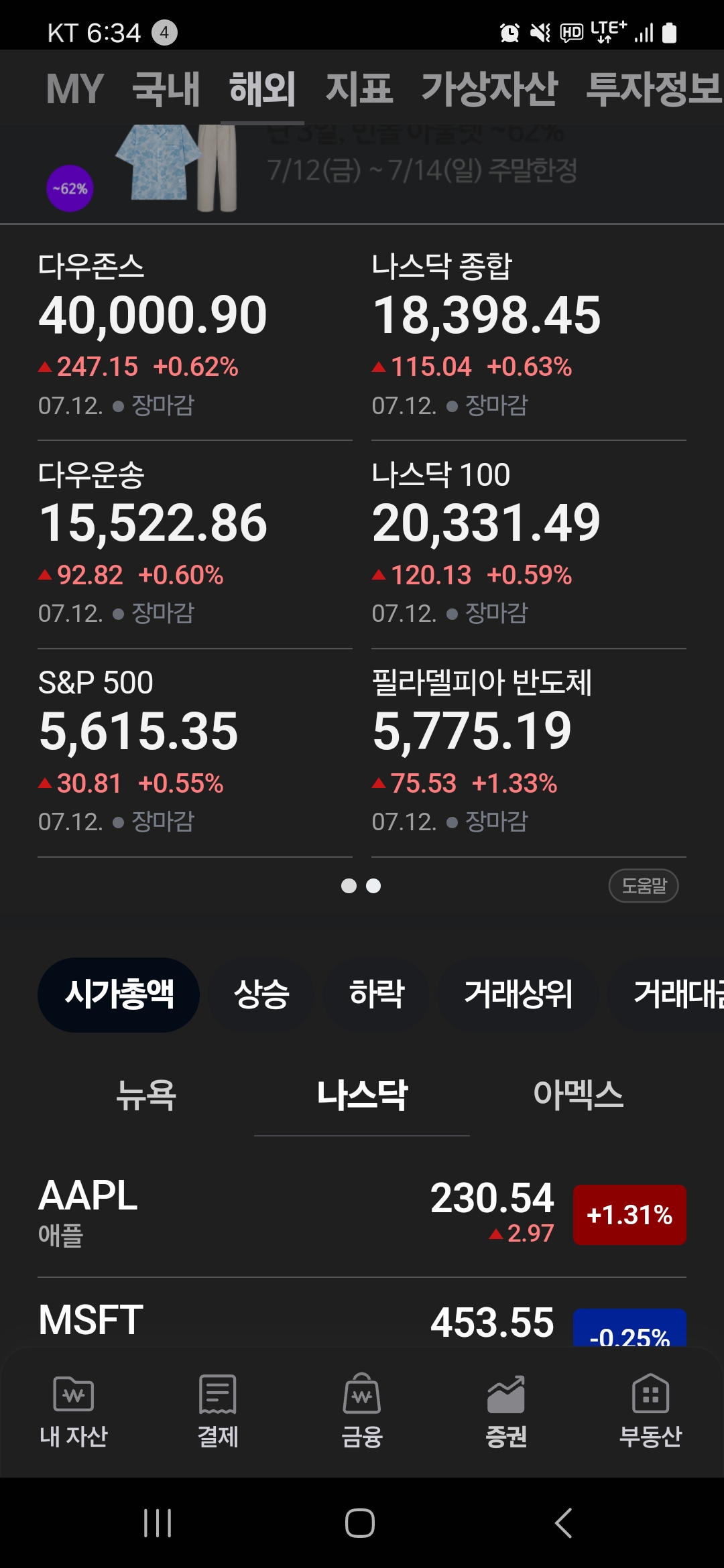Select the 거래상위 filter chip

tap(518, 994)
